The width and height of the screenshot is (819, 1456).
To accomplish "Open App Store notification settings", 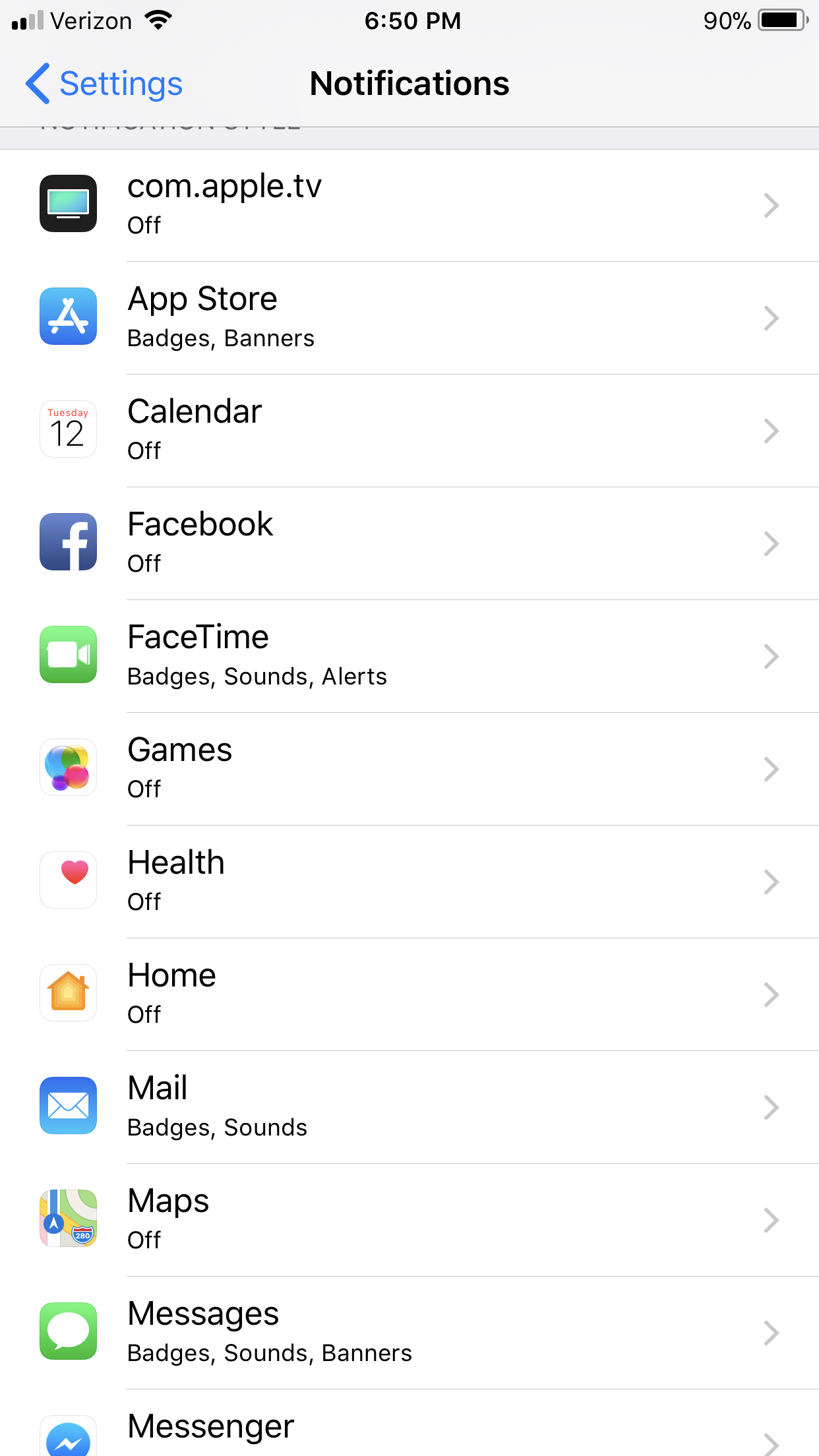I will (409, 318).
